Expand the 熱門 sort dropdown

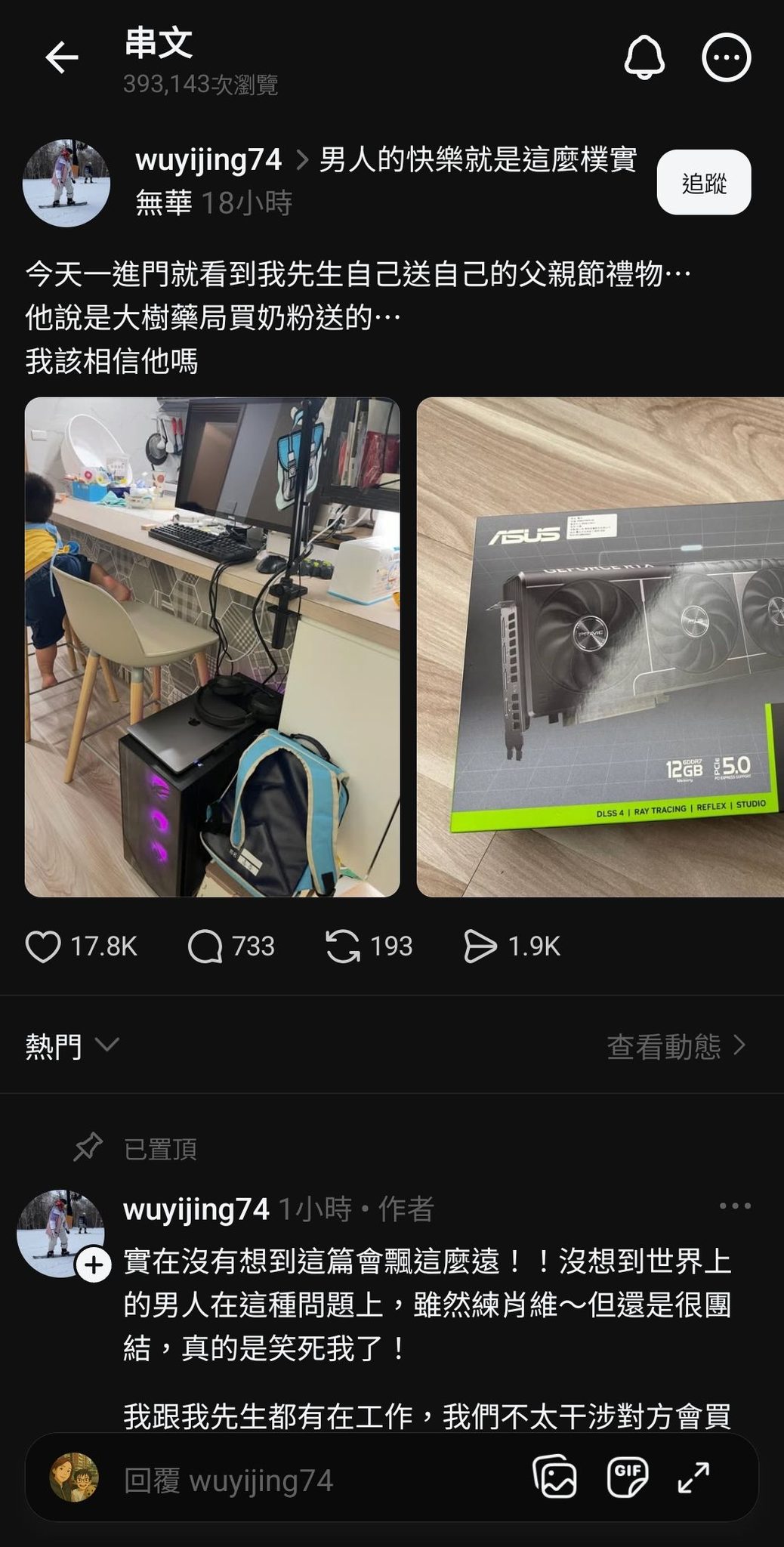(x=73, y=1045)
